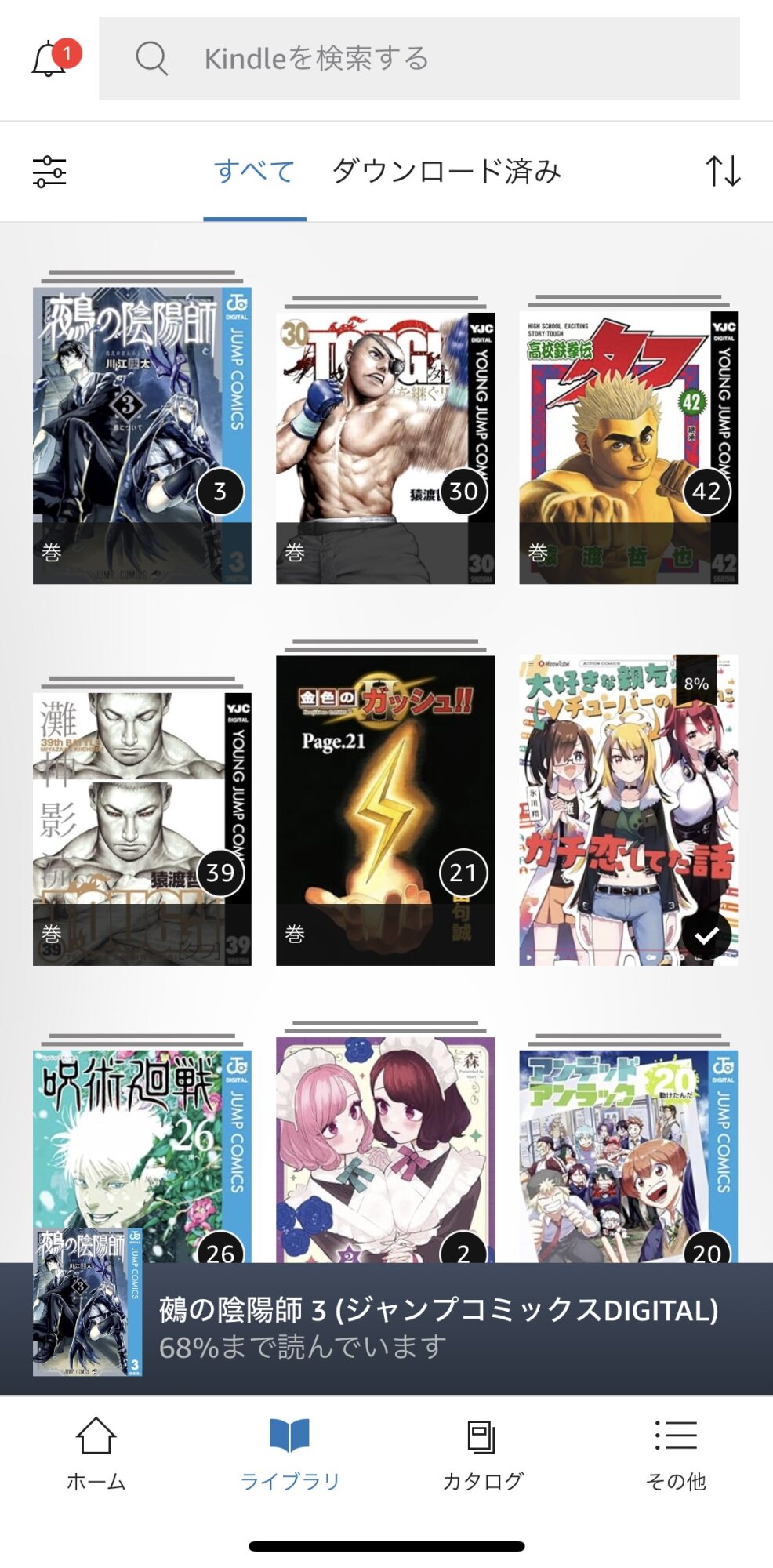
Task: Open the その他 menu tab
Action: click(x=675, y=1454)
